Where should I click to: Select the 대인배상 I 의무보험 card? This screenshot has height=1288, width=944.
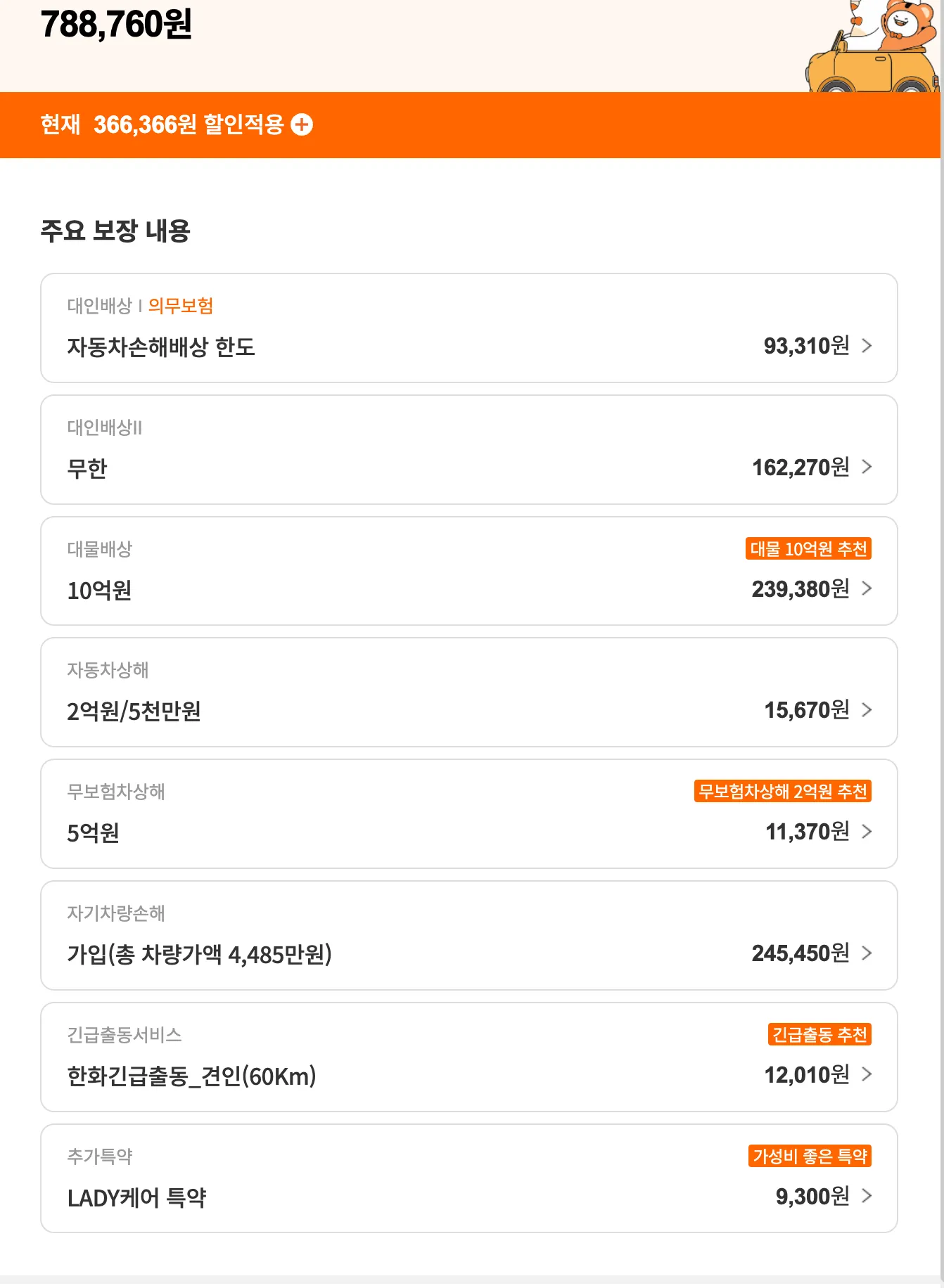[x=422, y=327]
